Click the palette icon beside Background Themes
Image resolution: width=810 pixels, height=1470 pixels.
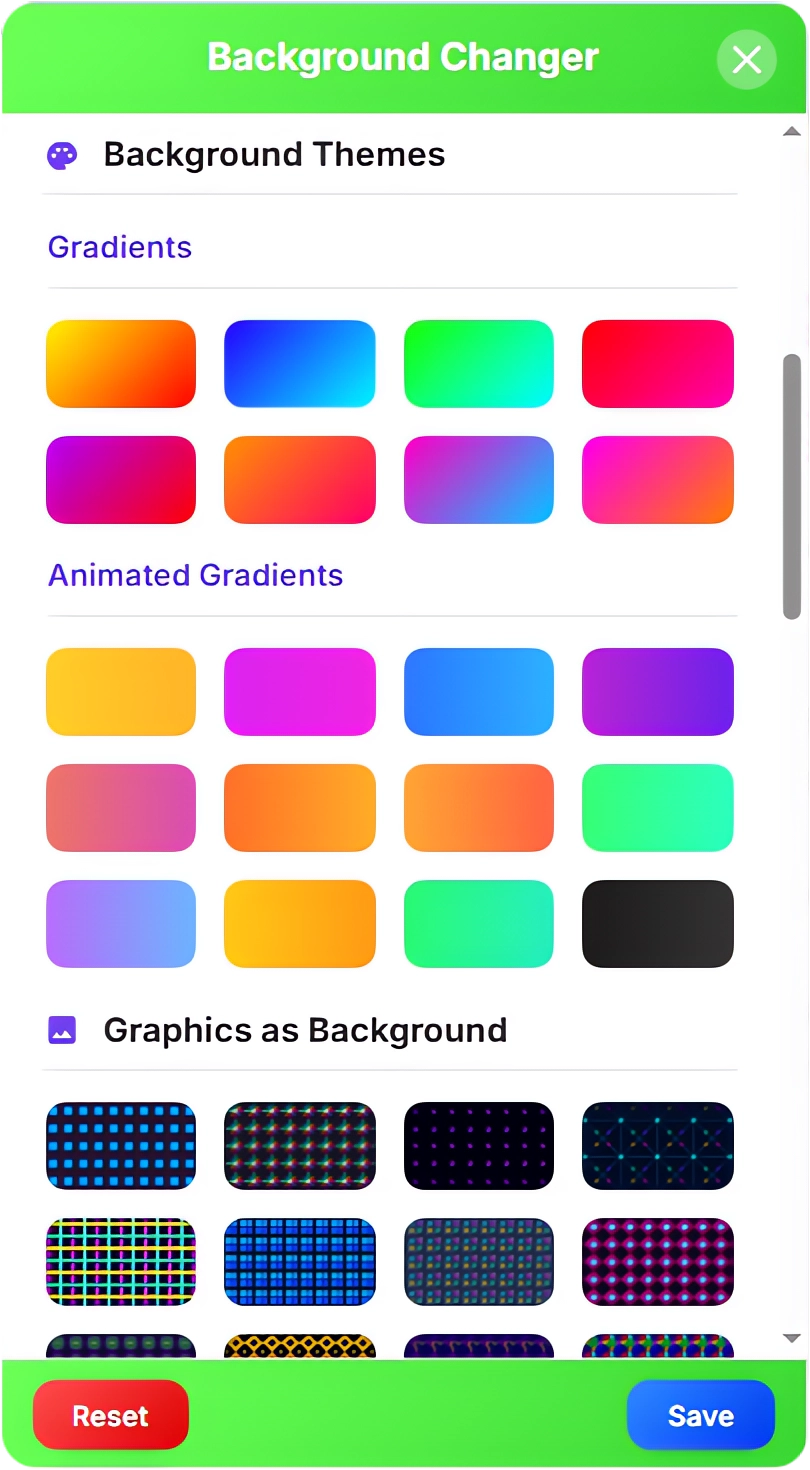(x=62, y=154)
